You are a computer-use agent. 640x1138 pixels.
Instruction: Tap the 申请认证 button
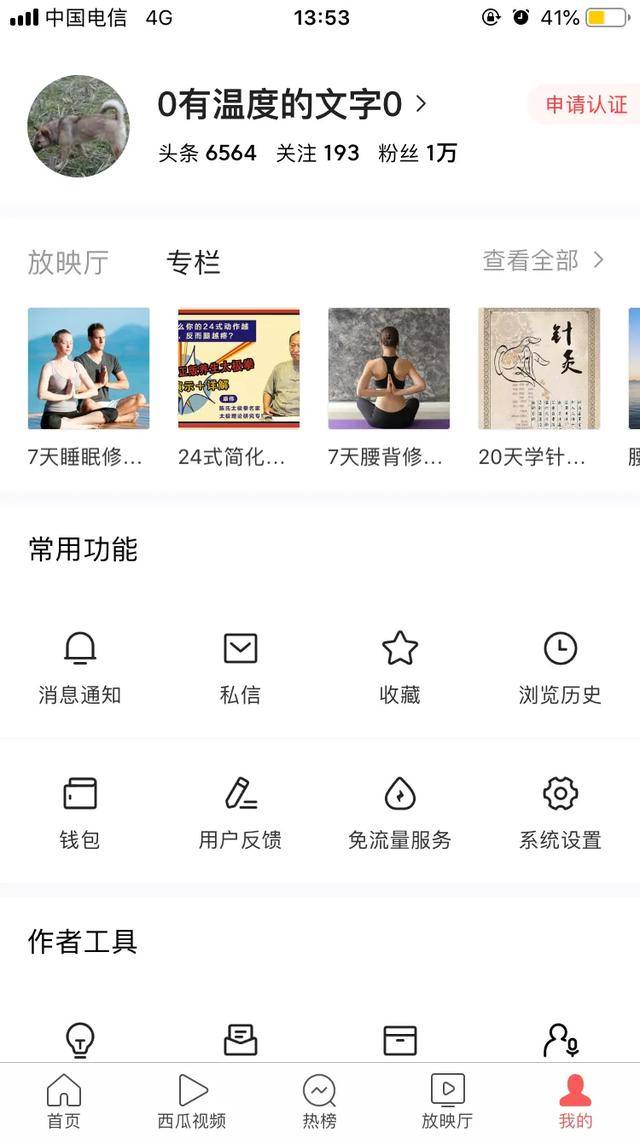(x=585, y=105)
